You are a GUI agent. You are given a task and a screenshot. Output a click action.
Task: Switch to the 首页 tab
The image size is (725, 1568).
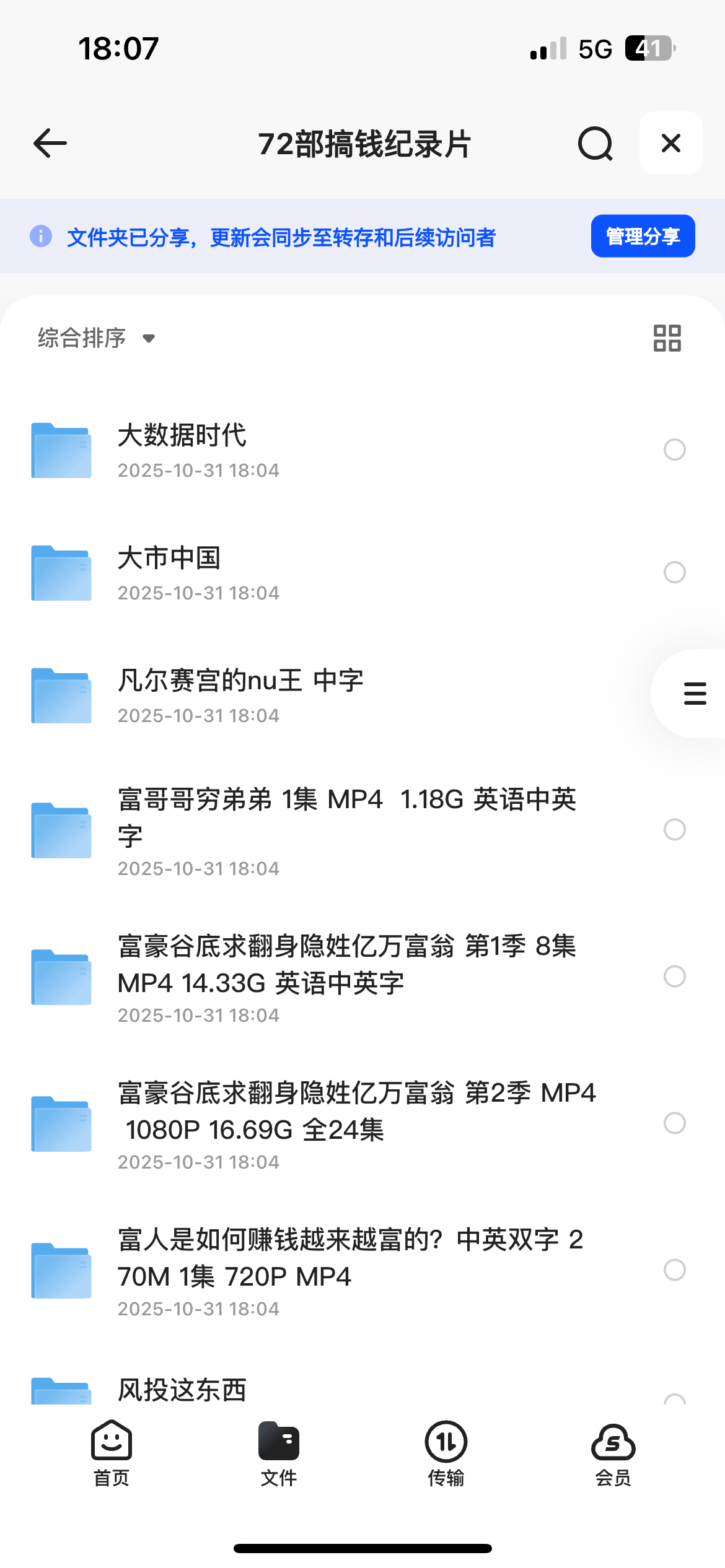coord(112,1453)
